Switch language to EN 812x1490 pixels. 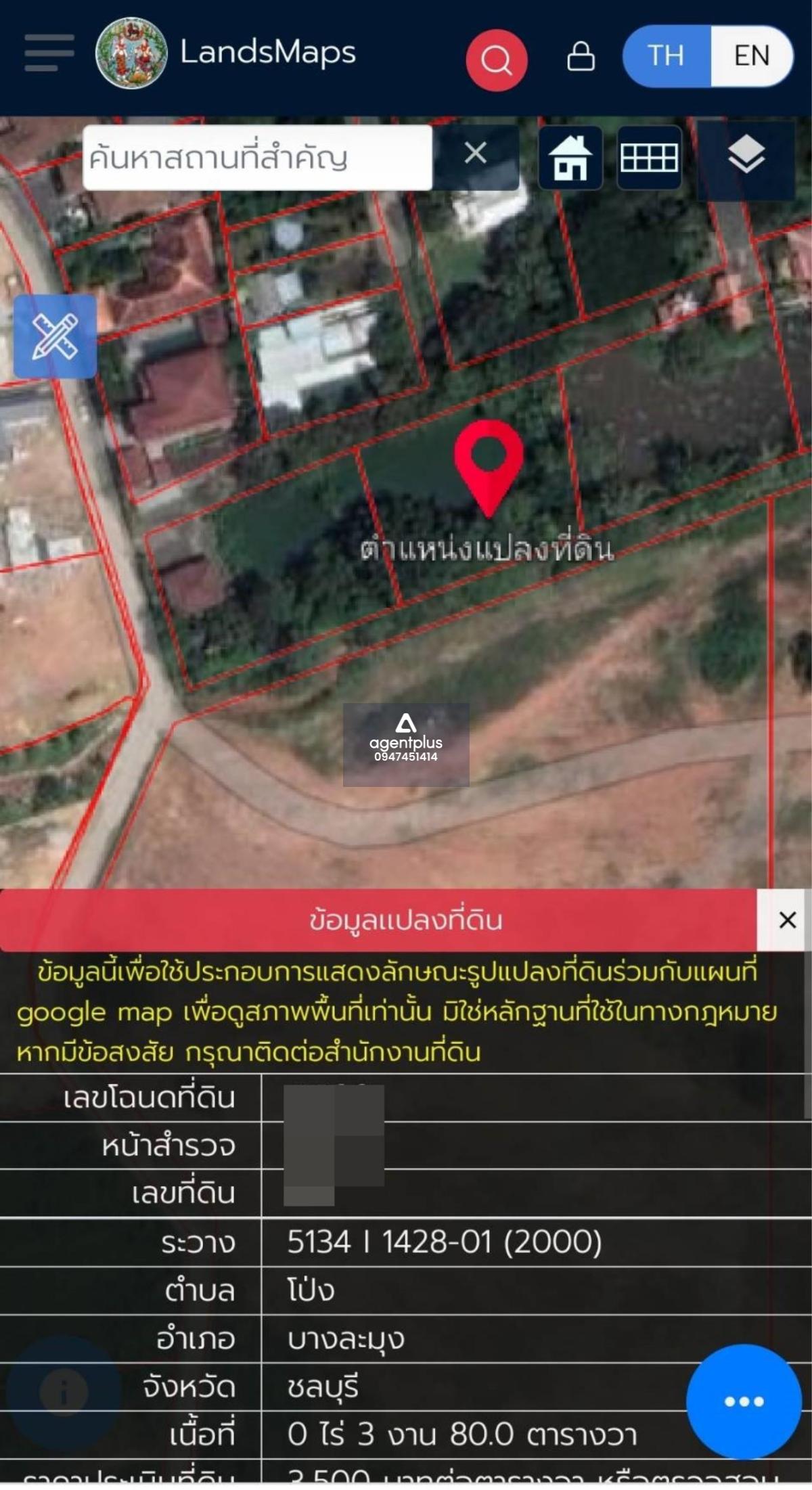click(x=751, y=56)
